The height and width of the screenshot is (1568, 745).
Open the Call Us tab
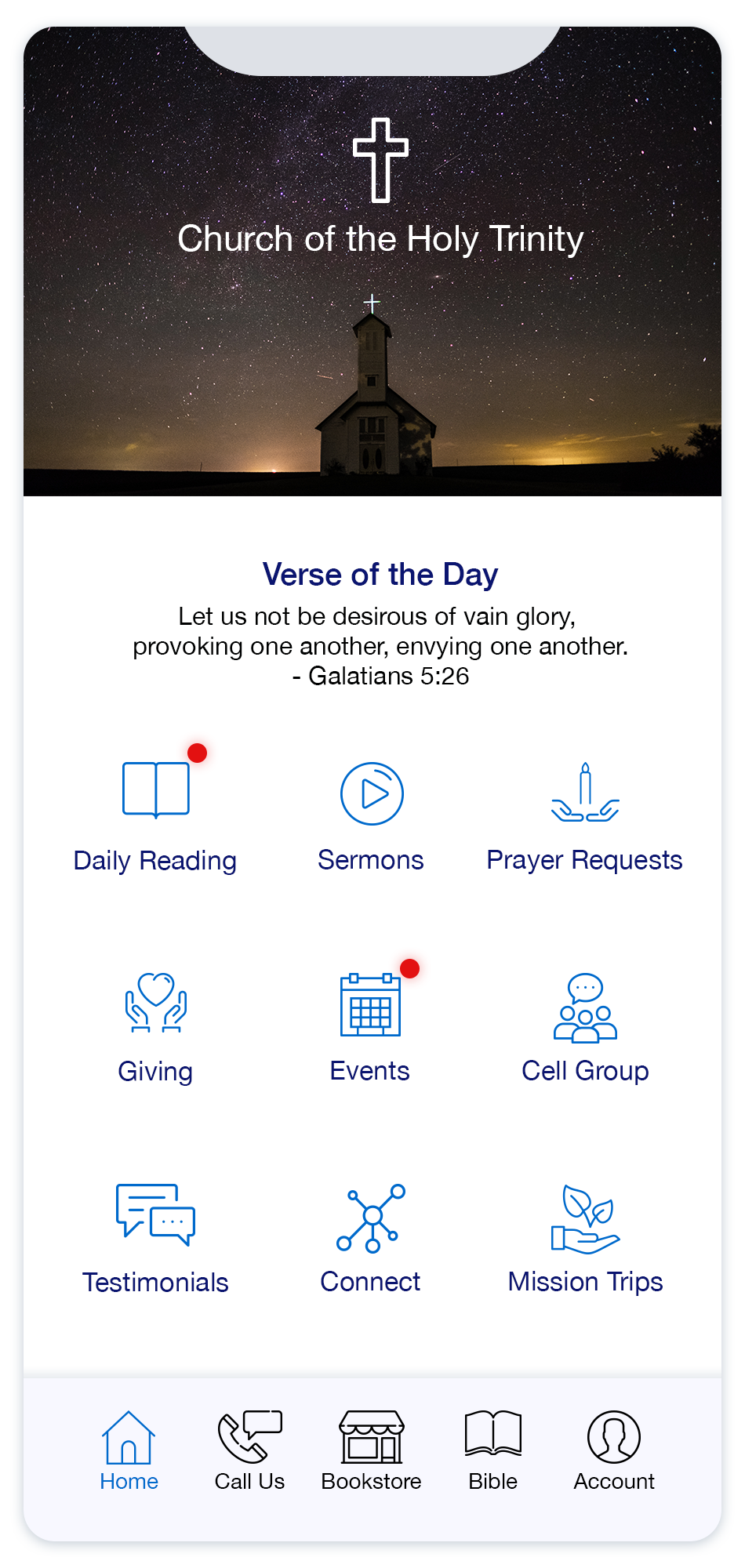(249, 1450)
